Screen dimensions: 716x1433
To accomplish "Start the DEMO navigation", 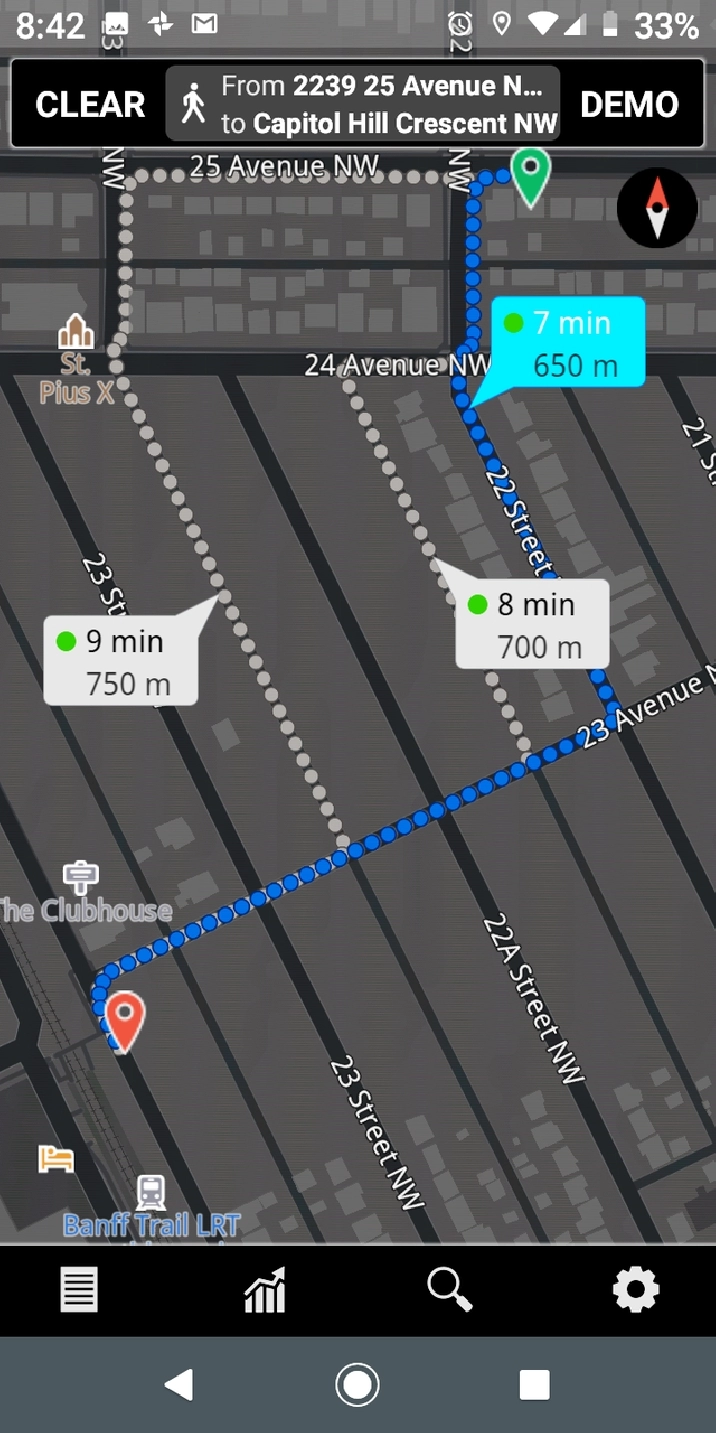I will point(629,104).
